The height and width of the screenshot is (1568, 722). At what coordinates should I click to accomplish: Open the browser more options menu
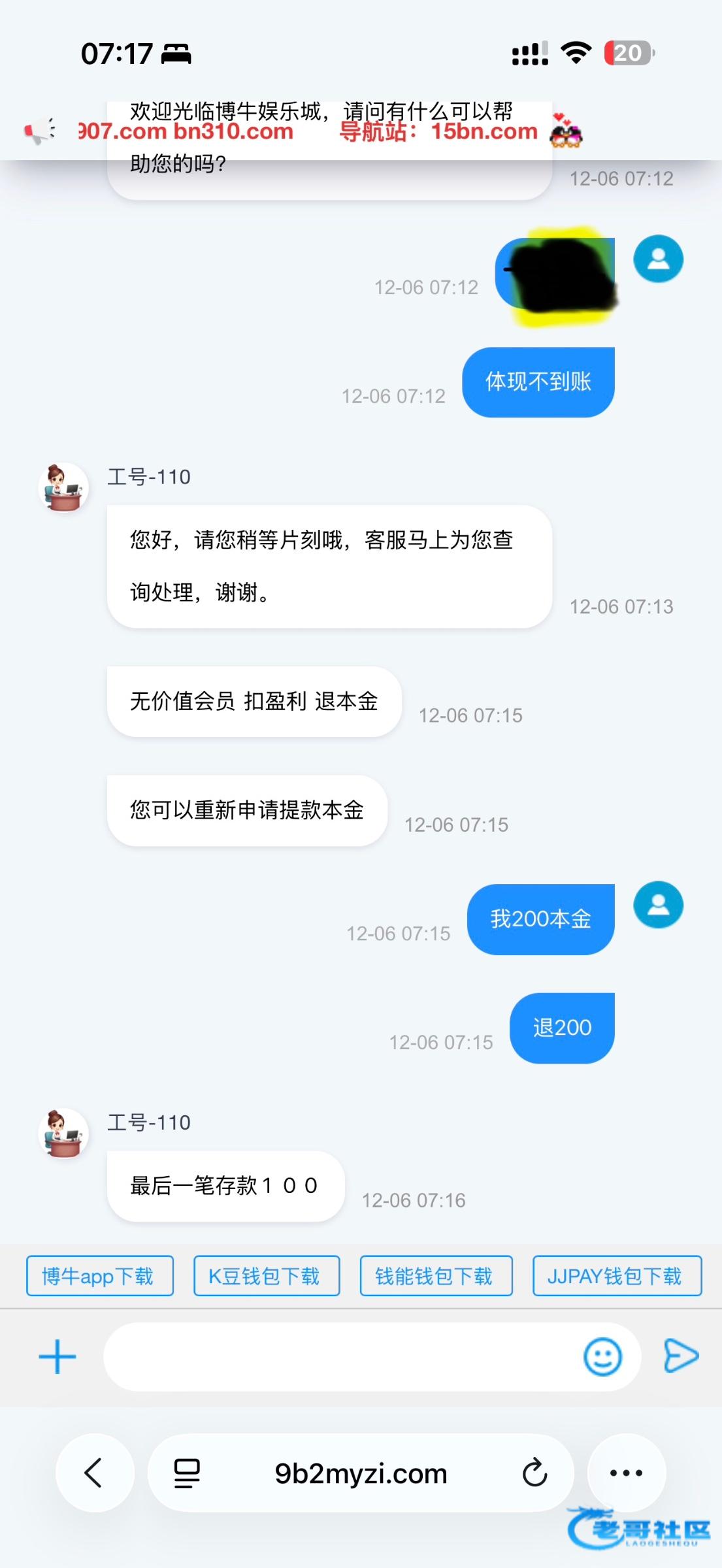626,1473
